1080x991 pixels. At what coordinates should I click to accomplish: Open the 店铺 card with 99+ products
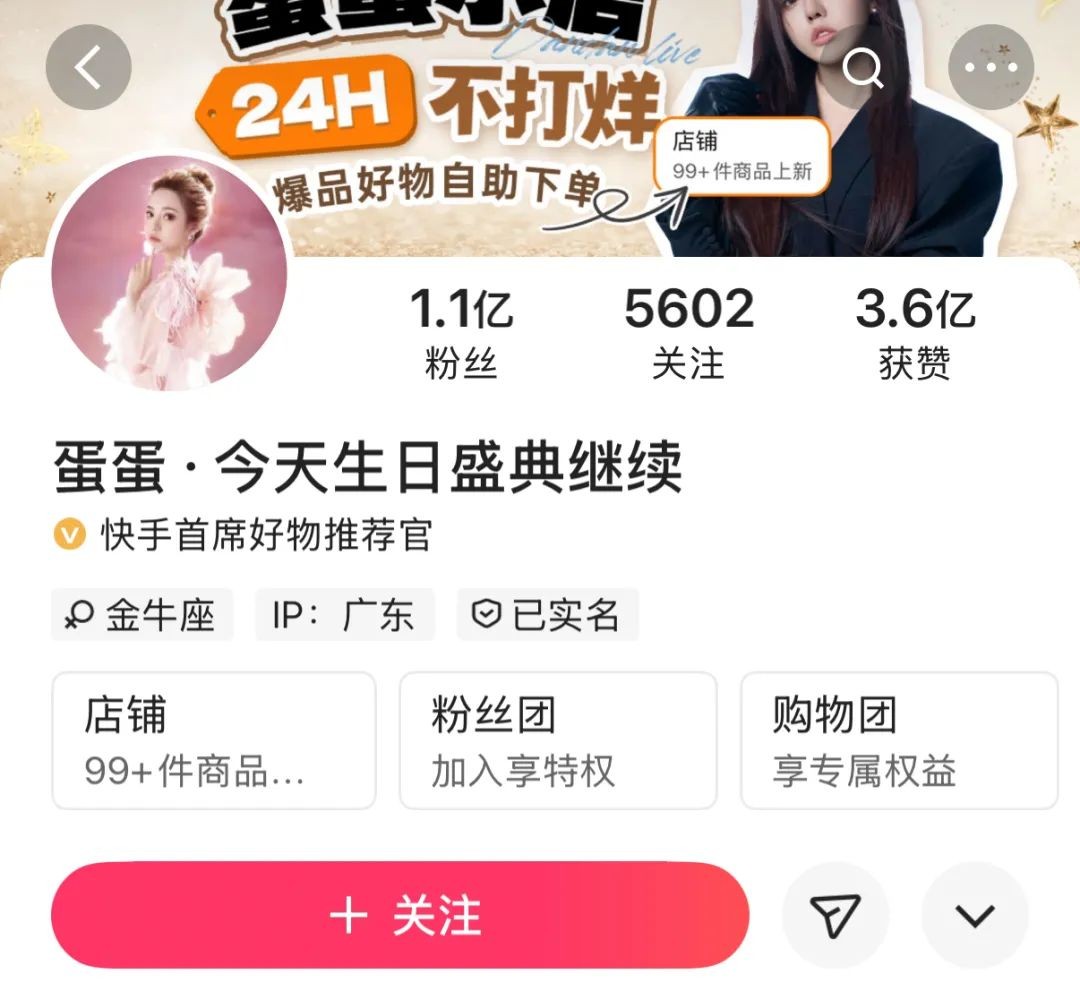213,741
